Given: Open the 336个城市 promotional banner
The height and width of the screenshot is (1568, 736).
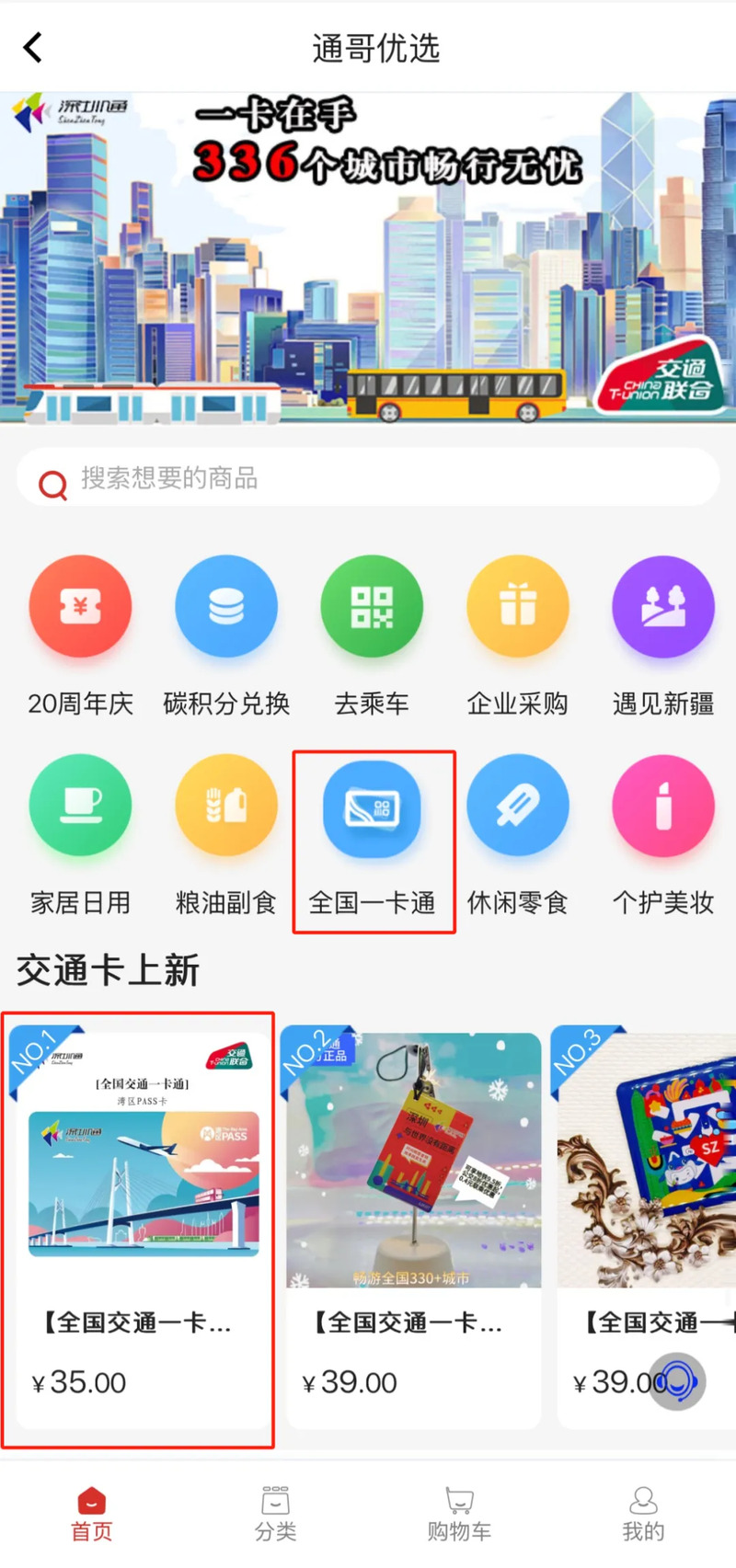Looking at the screenshot, I should pyautogui.click(x=368, y=258).
